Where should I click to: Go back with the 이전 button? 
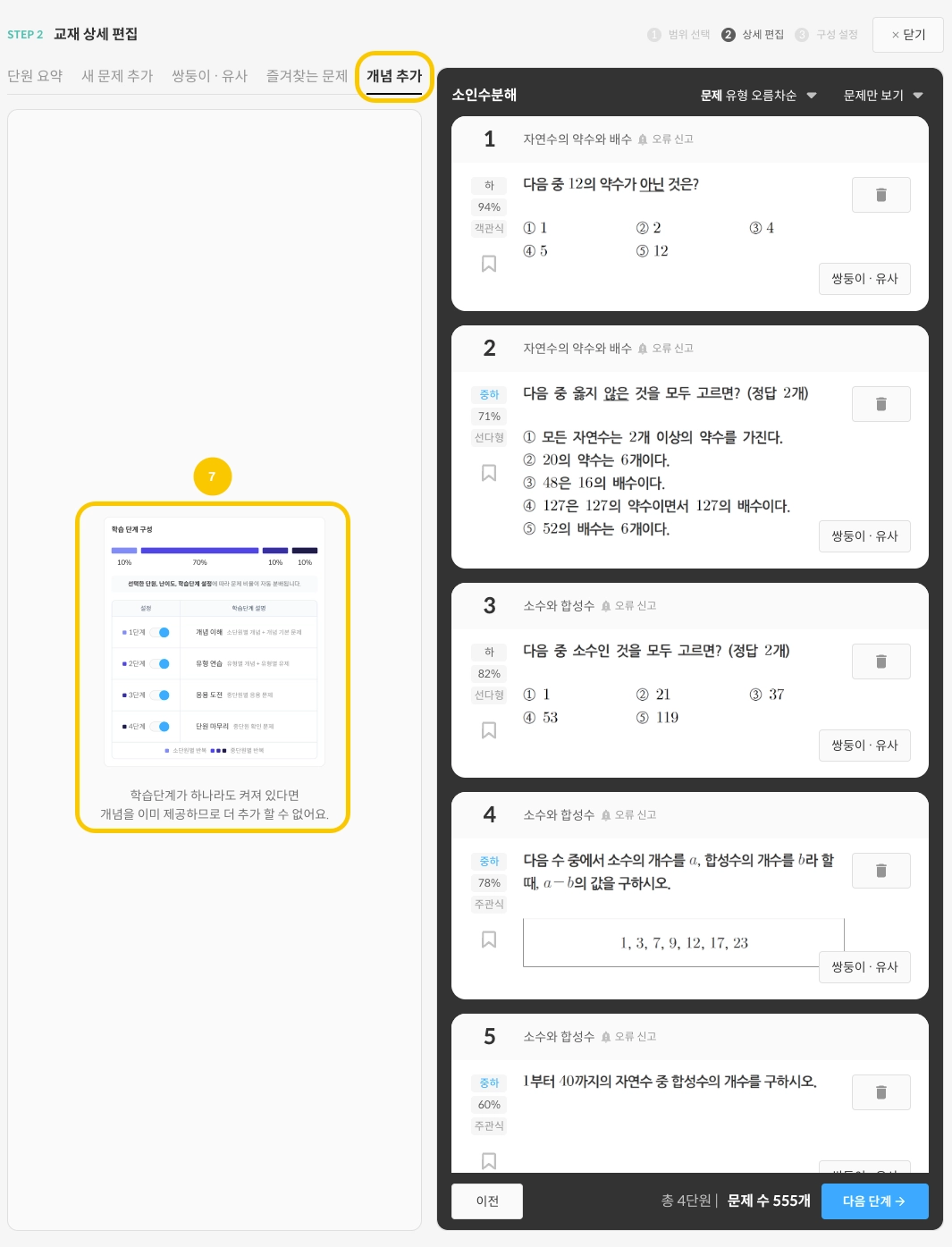(487, 1201)
